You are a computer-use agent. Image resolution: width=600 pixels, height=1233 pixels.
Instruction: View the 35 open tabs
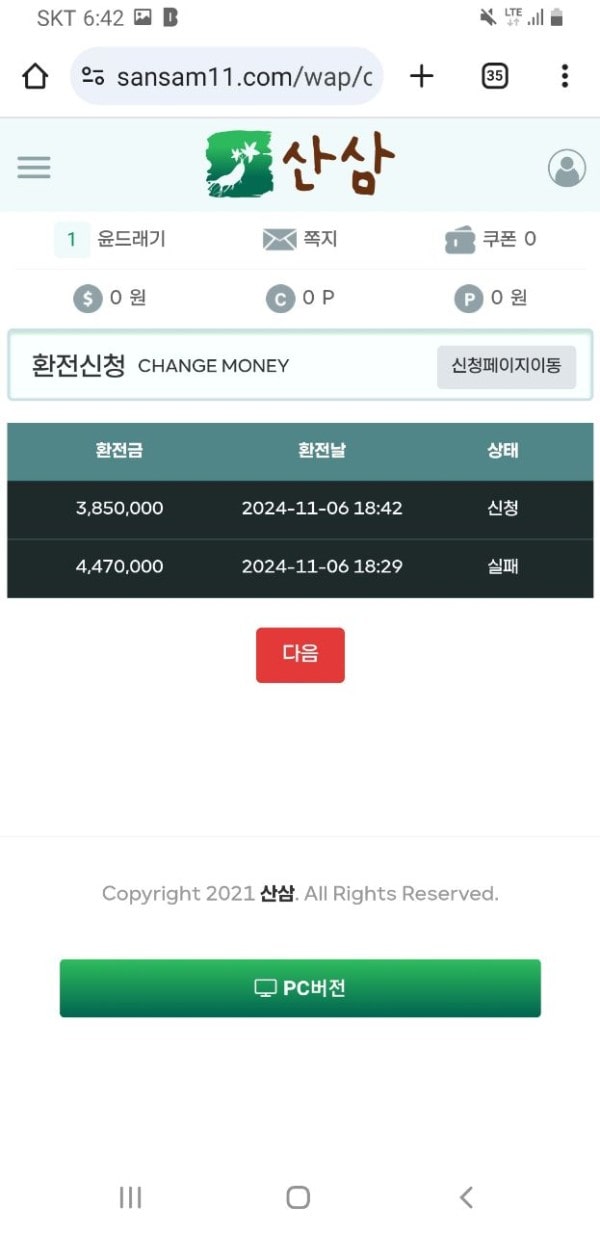(494, 76)
